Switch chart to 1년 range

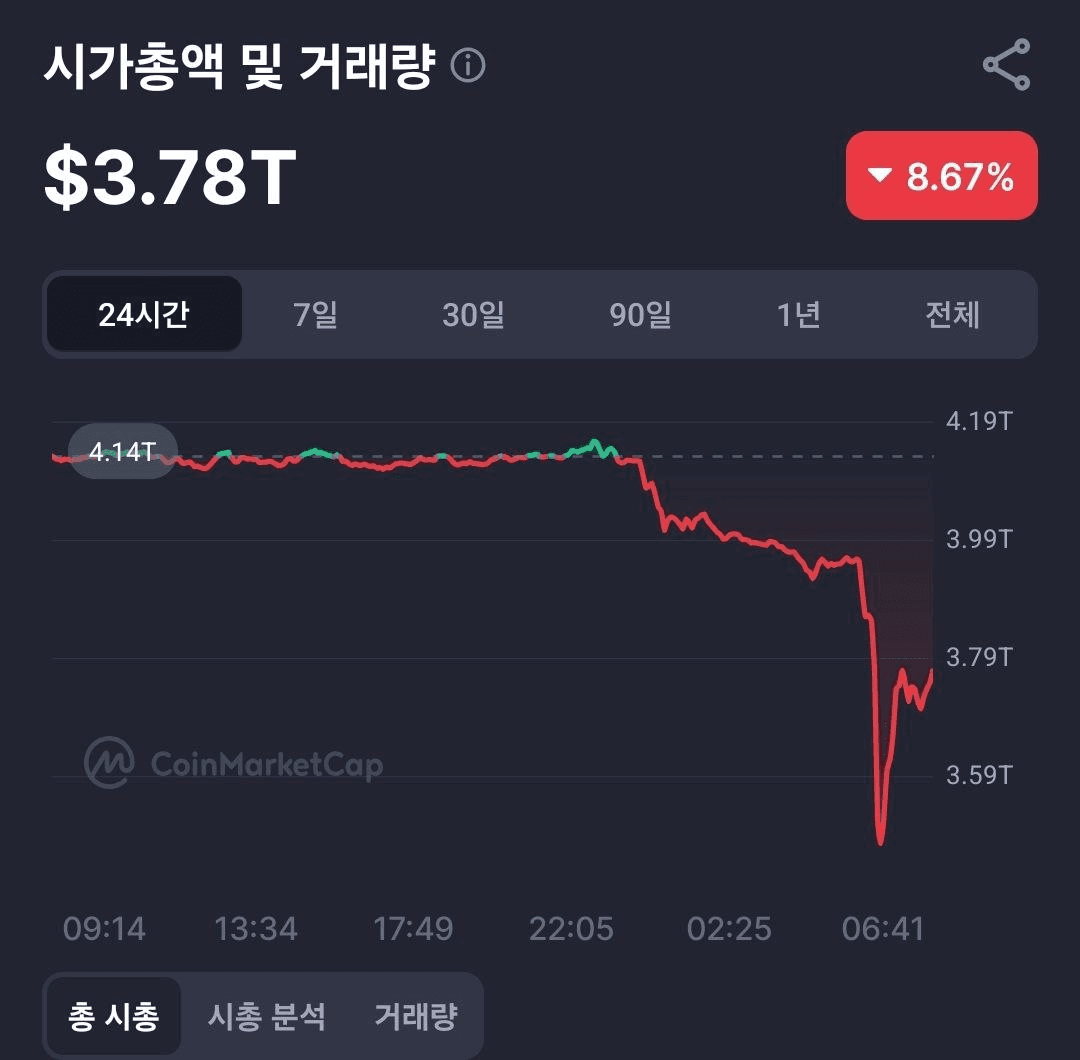click(x=798, y=315)
